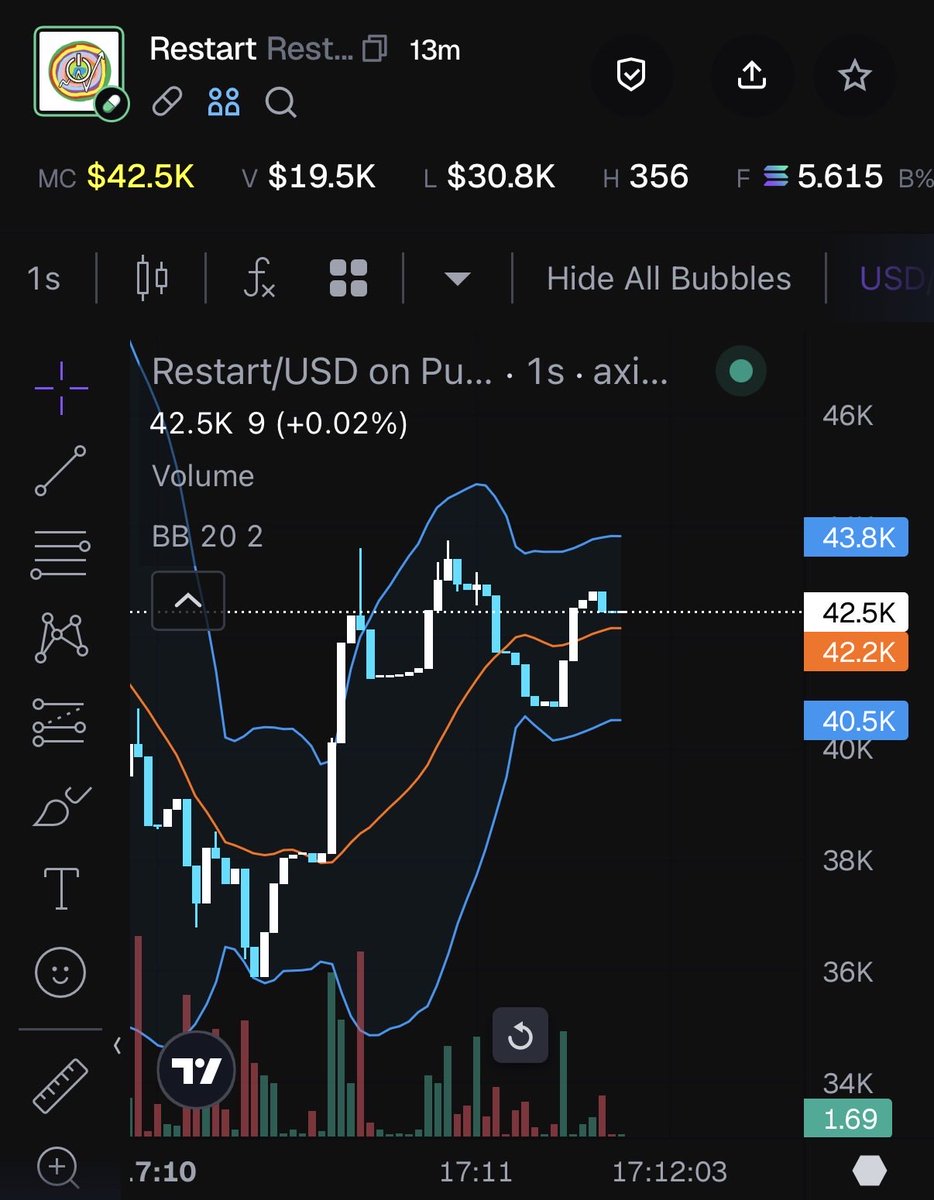Tap Hide All Bubbles
The width and height of the screenshot is (934, 1200).
coord(668,278)
